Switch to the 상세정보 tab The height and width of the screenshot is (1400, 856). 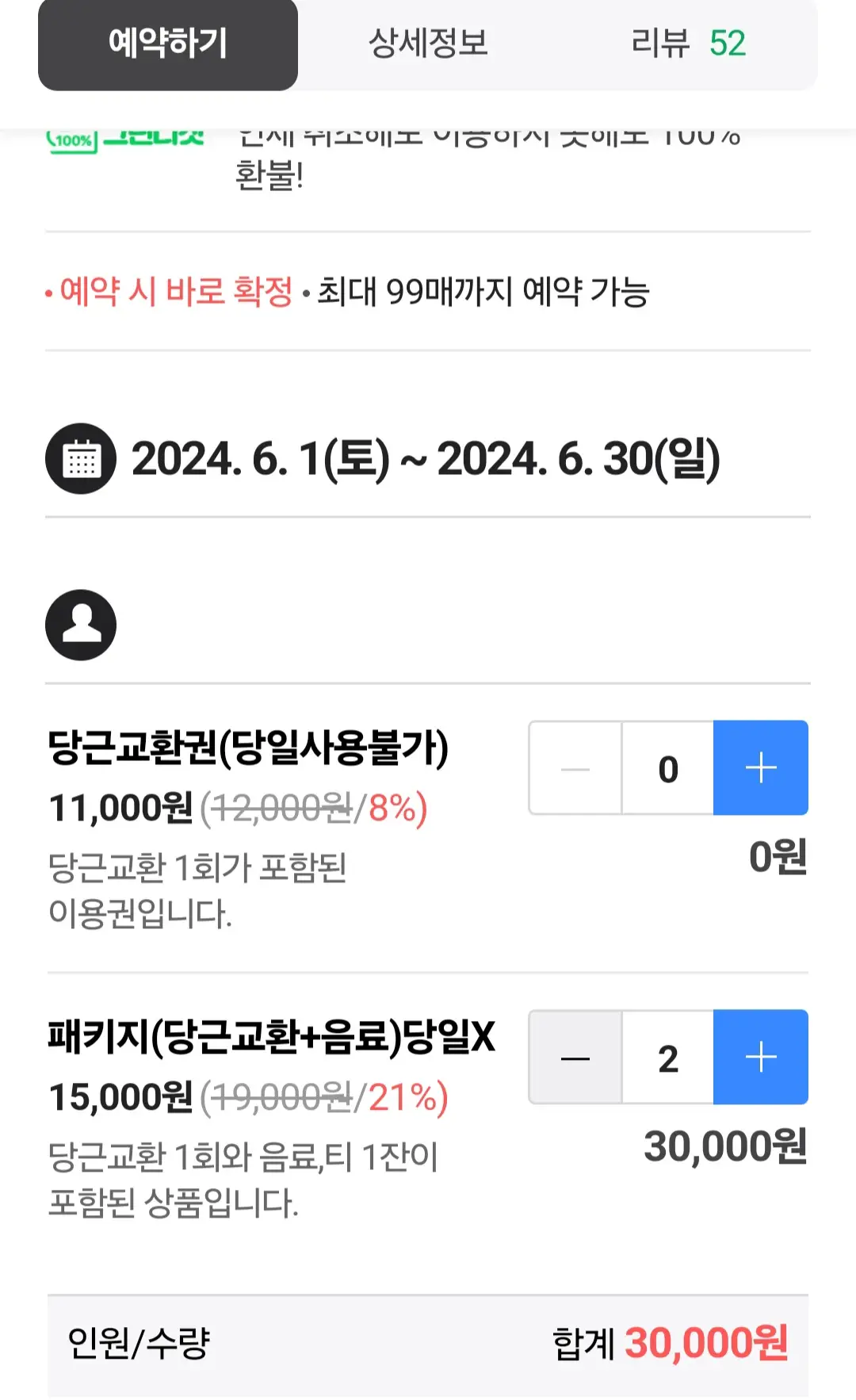click(428, 44)
